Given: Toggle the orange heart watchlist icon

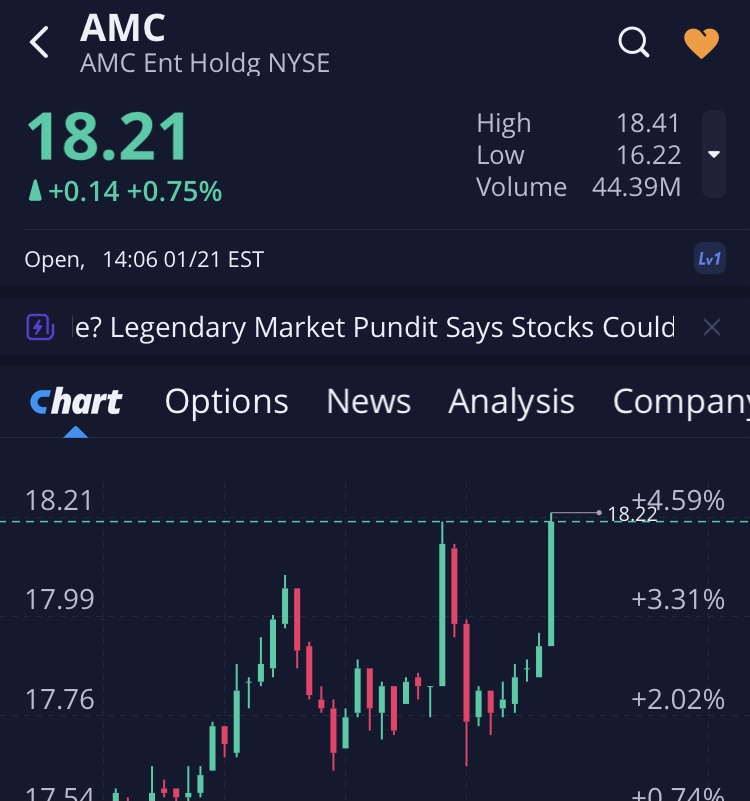Looking at the screenshot, I should [701, 43].
